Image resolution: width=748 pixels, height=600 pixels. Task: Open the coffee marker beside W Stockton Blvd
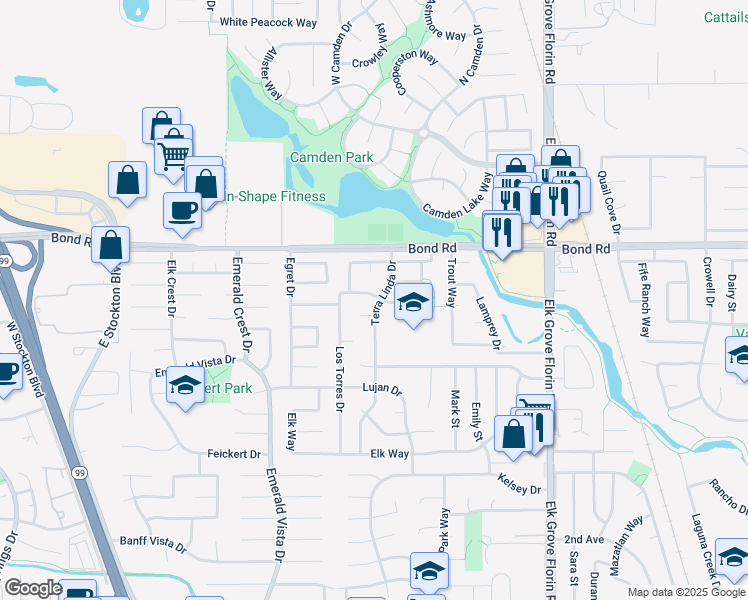[6, 374]
